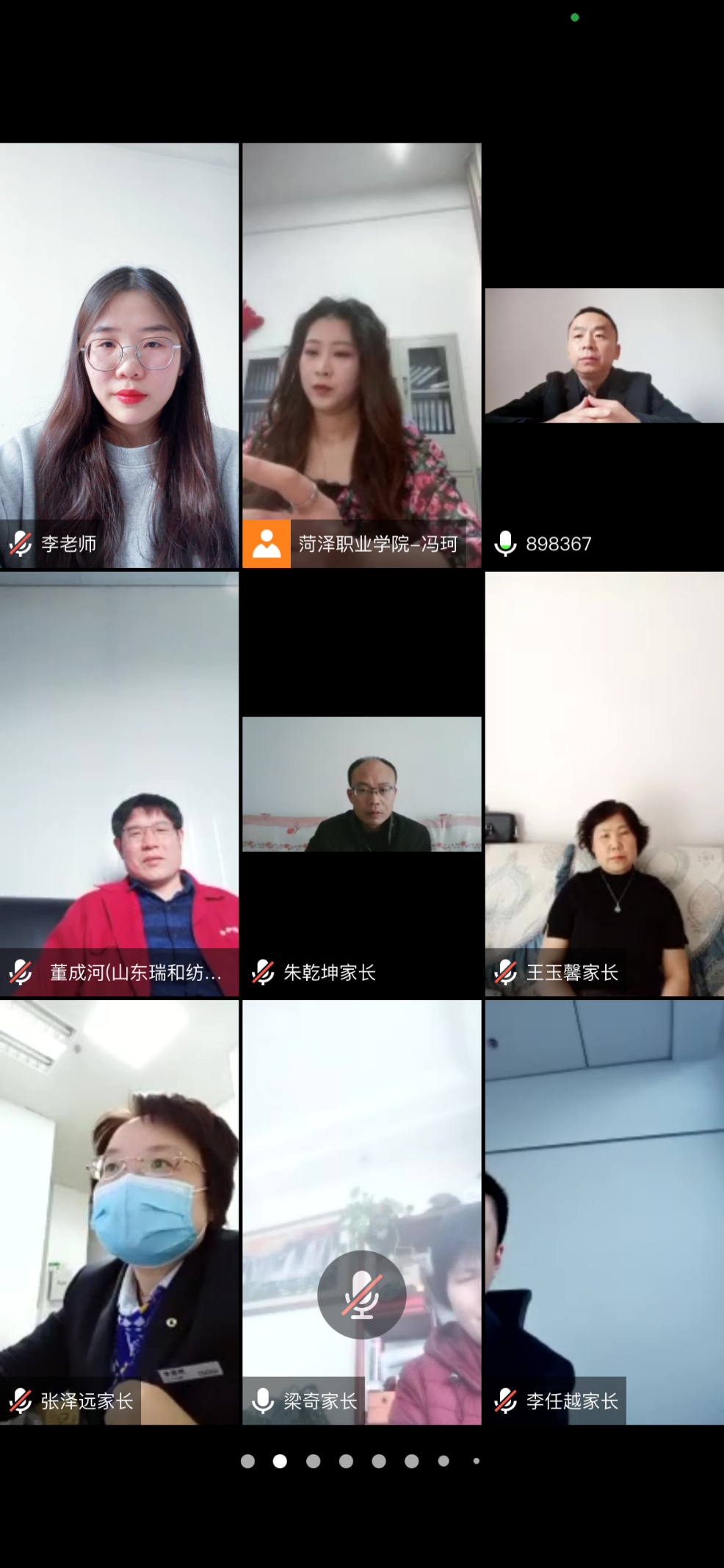
Task: Jump to the first page indicator dot
Action: tap(247, 1461)
